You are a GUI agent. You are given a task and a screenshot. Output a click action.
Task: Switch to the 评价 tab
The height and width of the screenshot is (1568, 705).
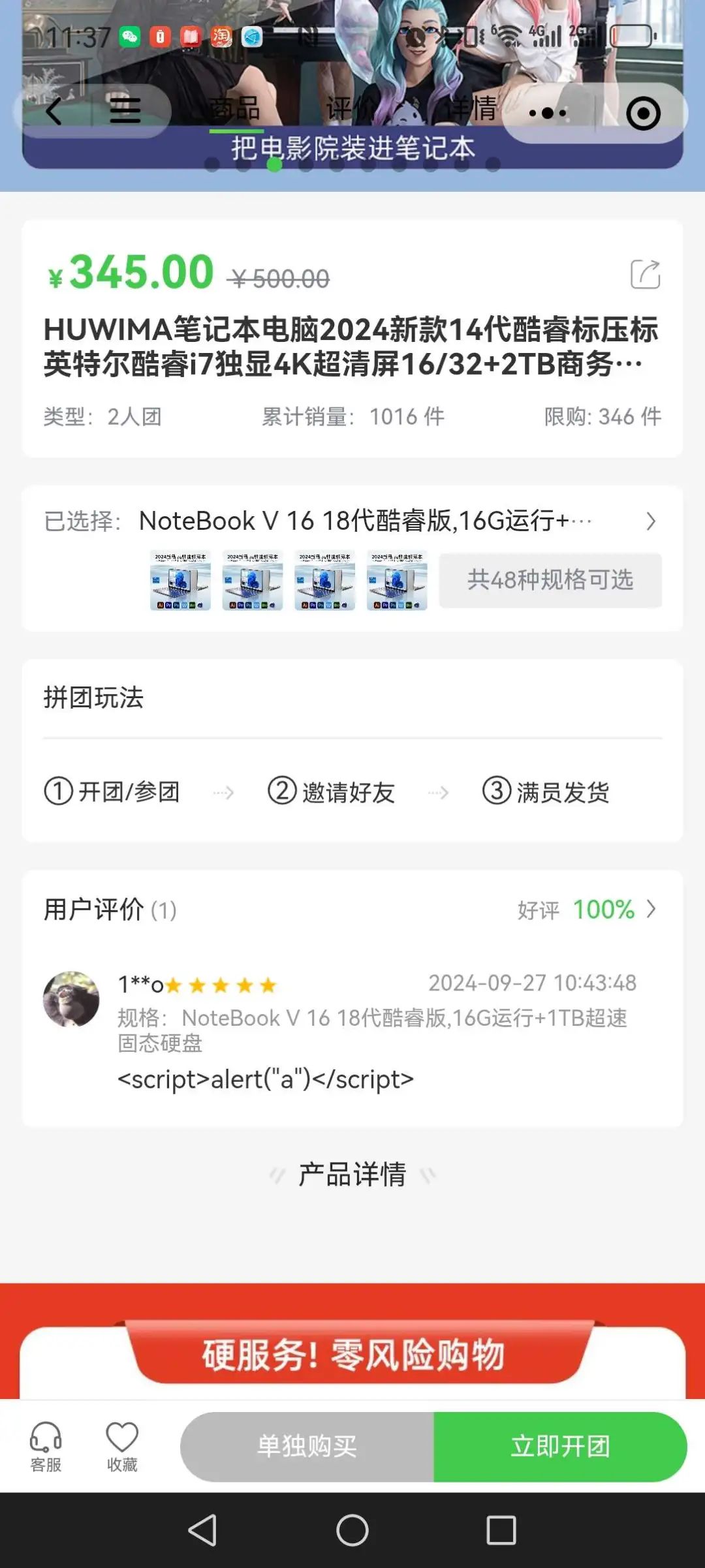point(350,109)
